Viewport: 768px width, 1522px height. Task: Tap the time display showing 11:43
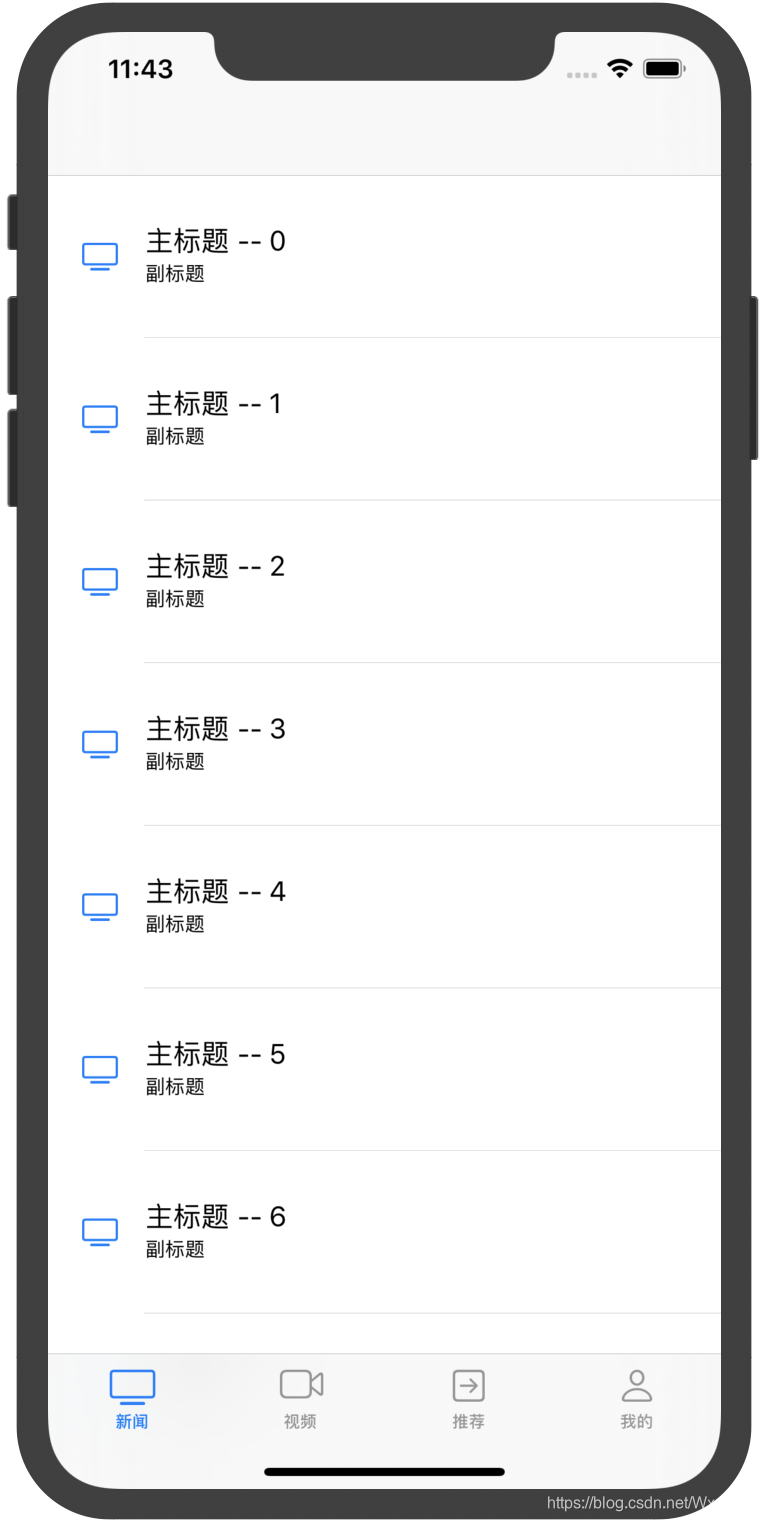point(140,69)
